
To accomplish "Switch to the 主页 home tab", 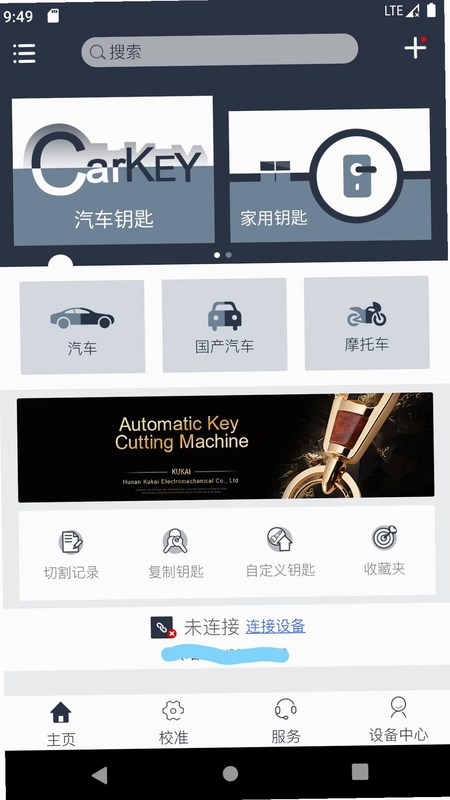I will click(x=61, y=724).
